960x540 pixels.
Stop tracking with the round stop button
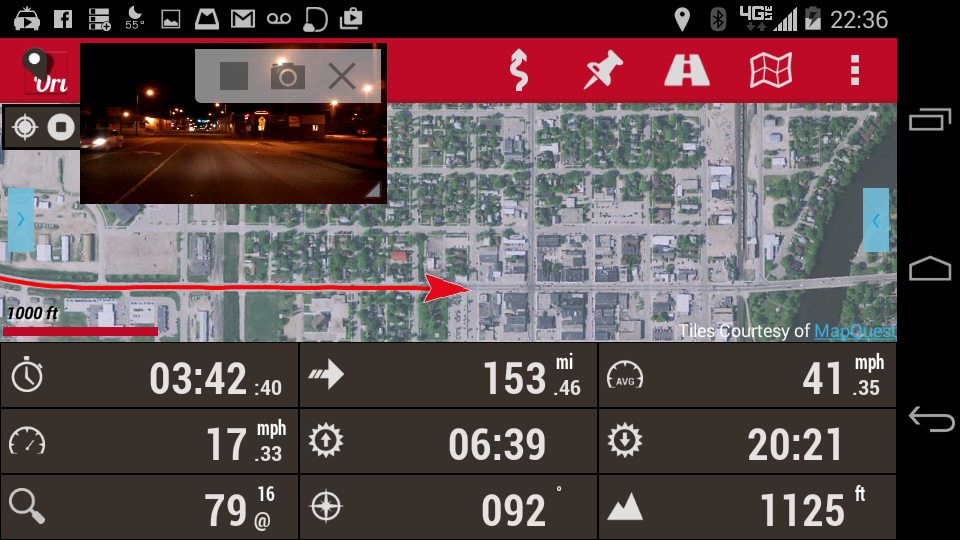pyautogui.click(x=62, y=127)
